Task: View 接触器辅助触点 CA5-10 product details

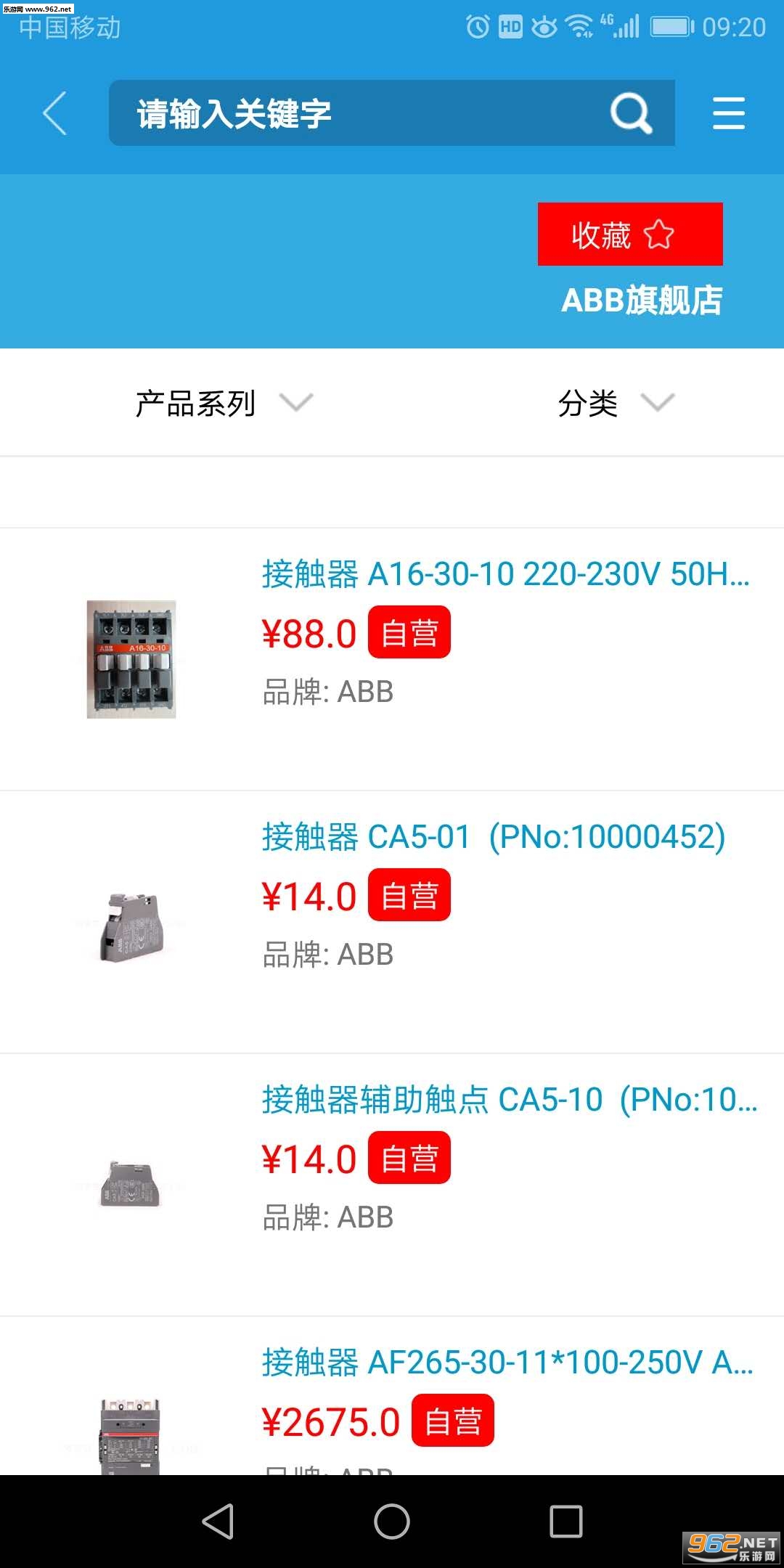Action: (x=508, y=1100)
